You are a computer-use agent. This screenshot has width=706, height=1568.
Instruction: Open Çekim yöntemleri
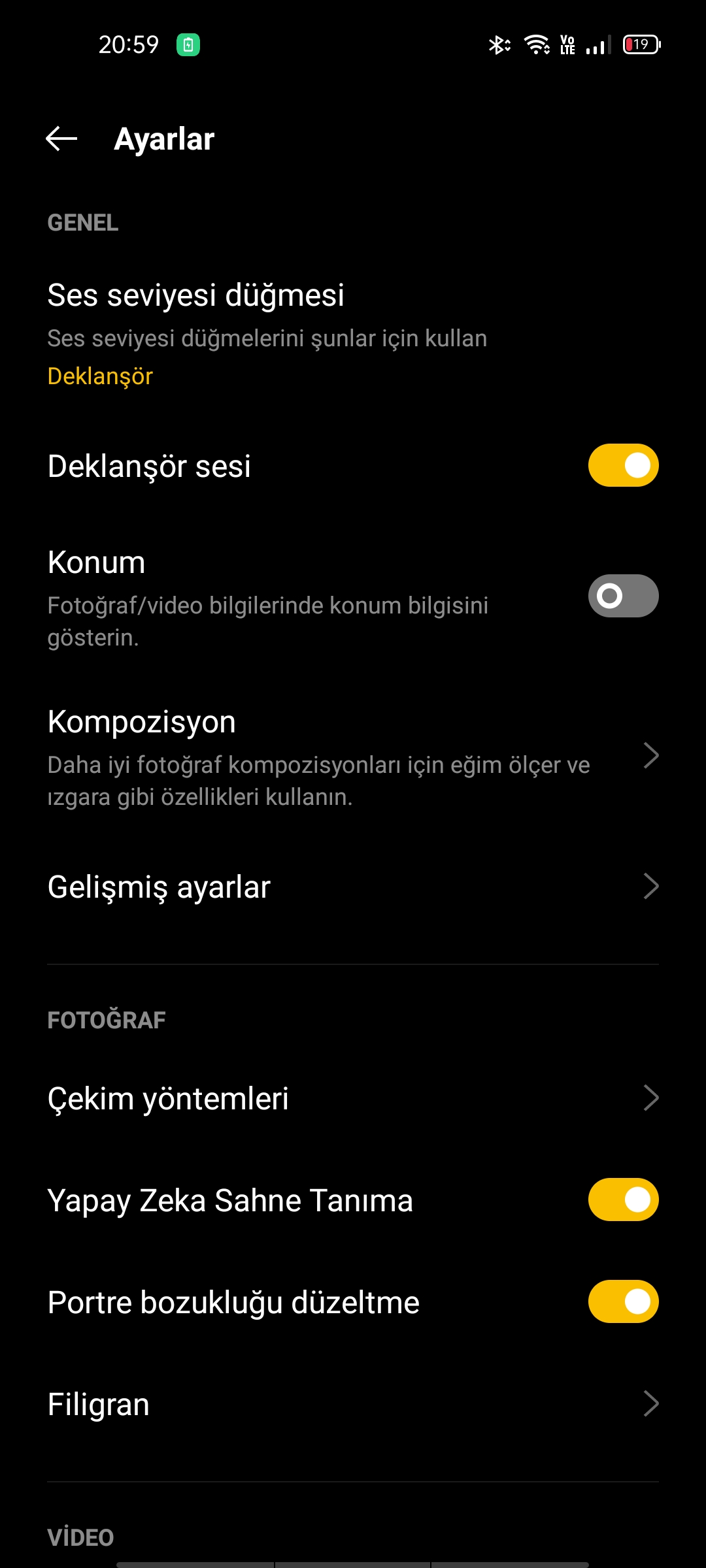[x=353, y=1098]
